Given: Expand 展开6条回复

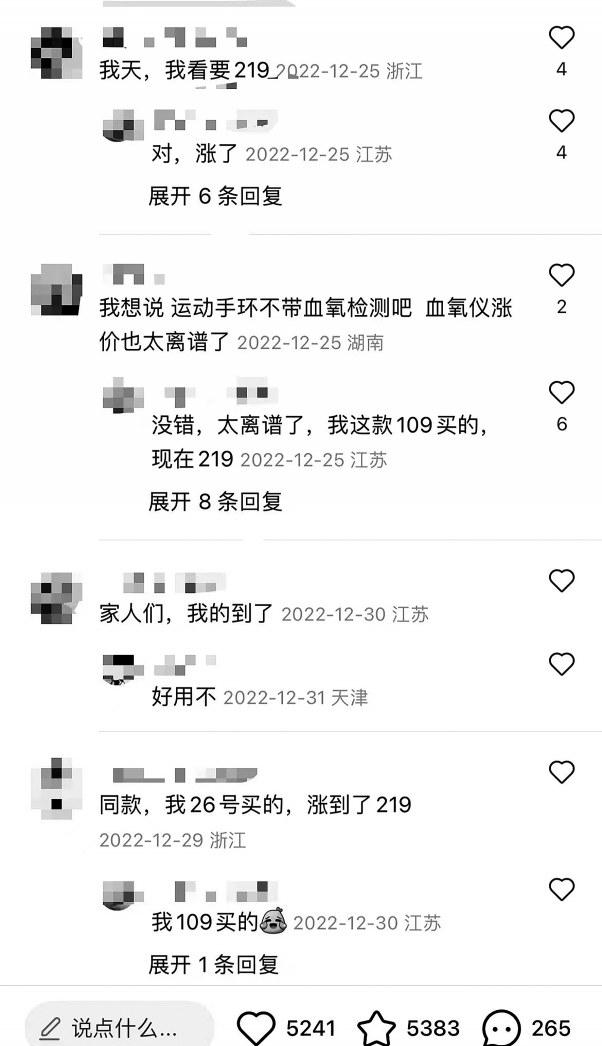Looking at the screenshot, I should click(x=215, y=196).
